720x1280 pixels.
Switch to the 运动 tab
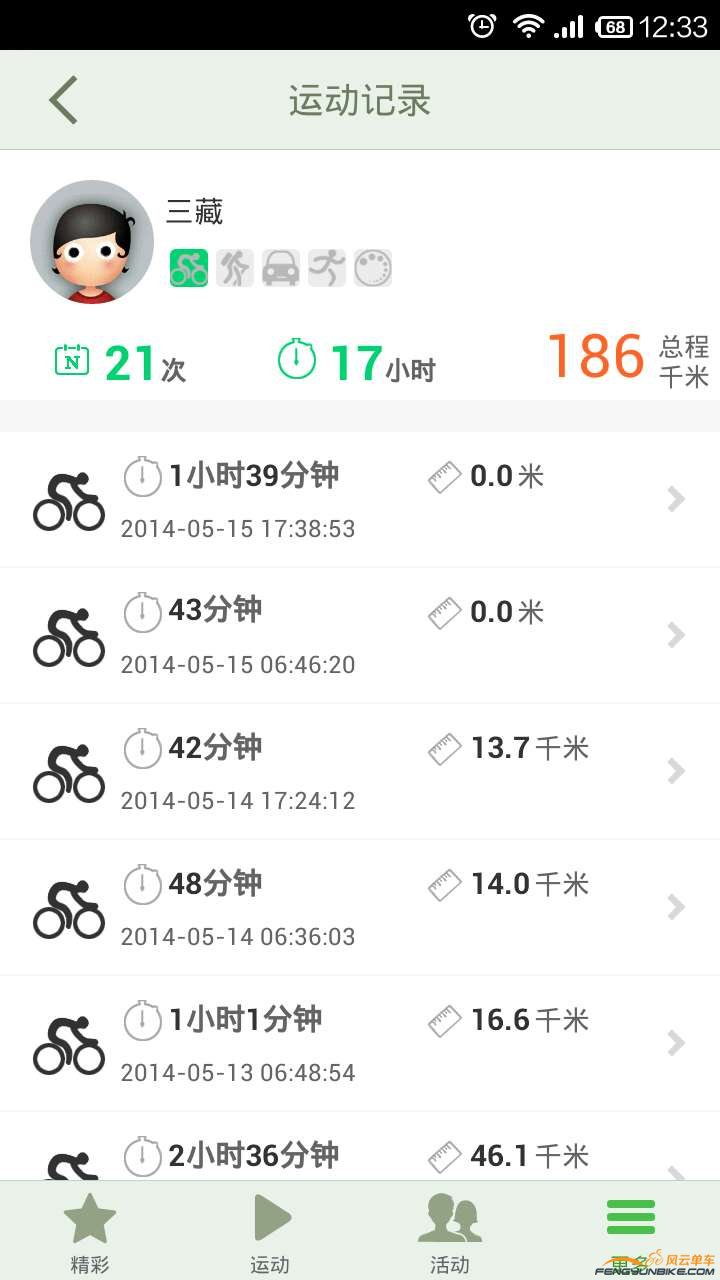click(x=271, y=1228)
